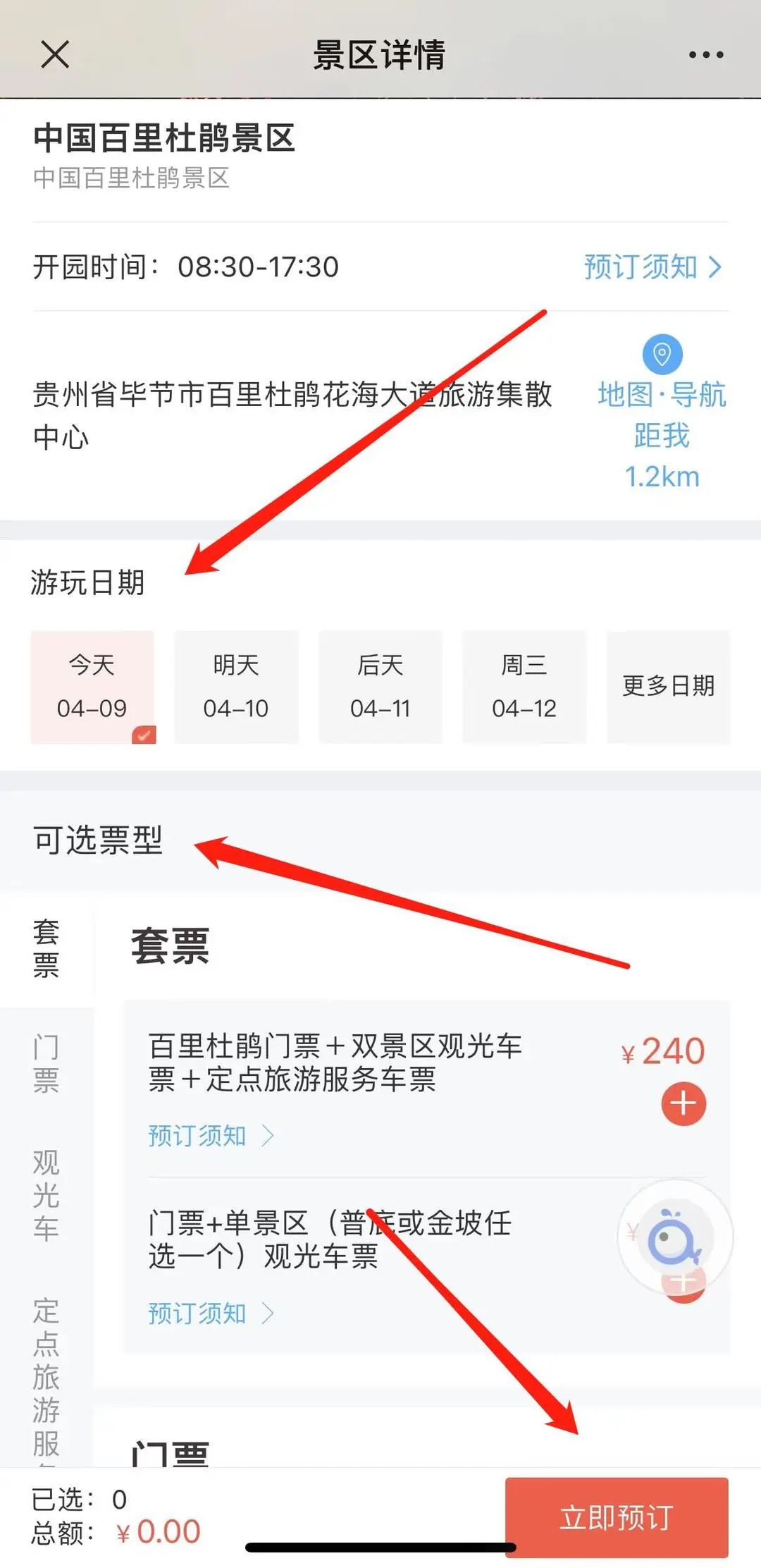This screenshot has height=1568, width=761.
Task: Switch to the 定点旅游服务 category
Action: (46, 1375)
